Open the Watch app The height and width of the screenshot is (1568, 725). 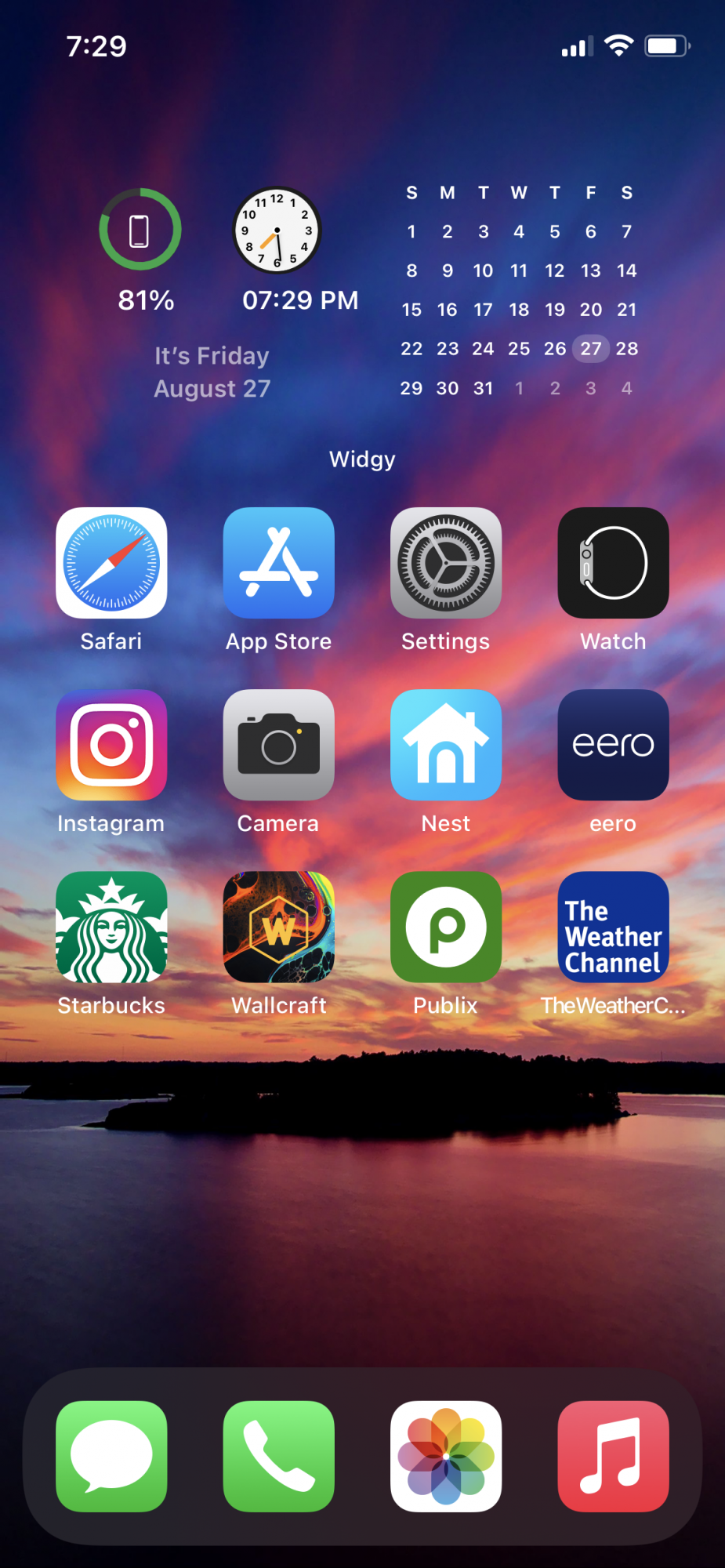(x=613, y=563)
